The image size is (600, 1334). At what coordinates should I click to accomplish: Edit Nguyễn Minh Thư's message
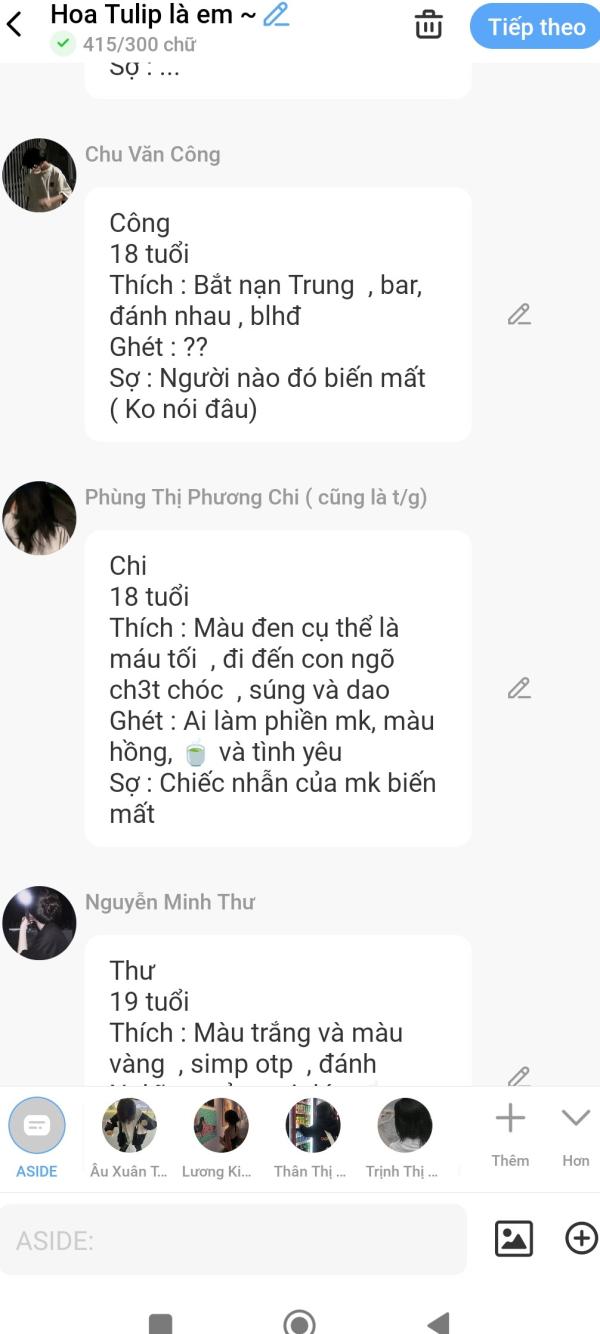(518, 1076)
